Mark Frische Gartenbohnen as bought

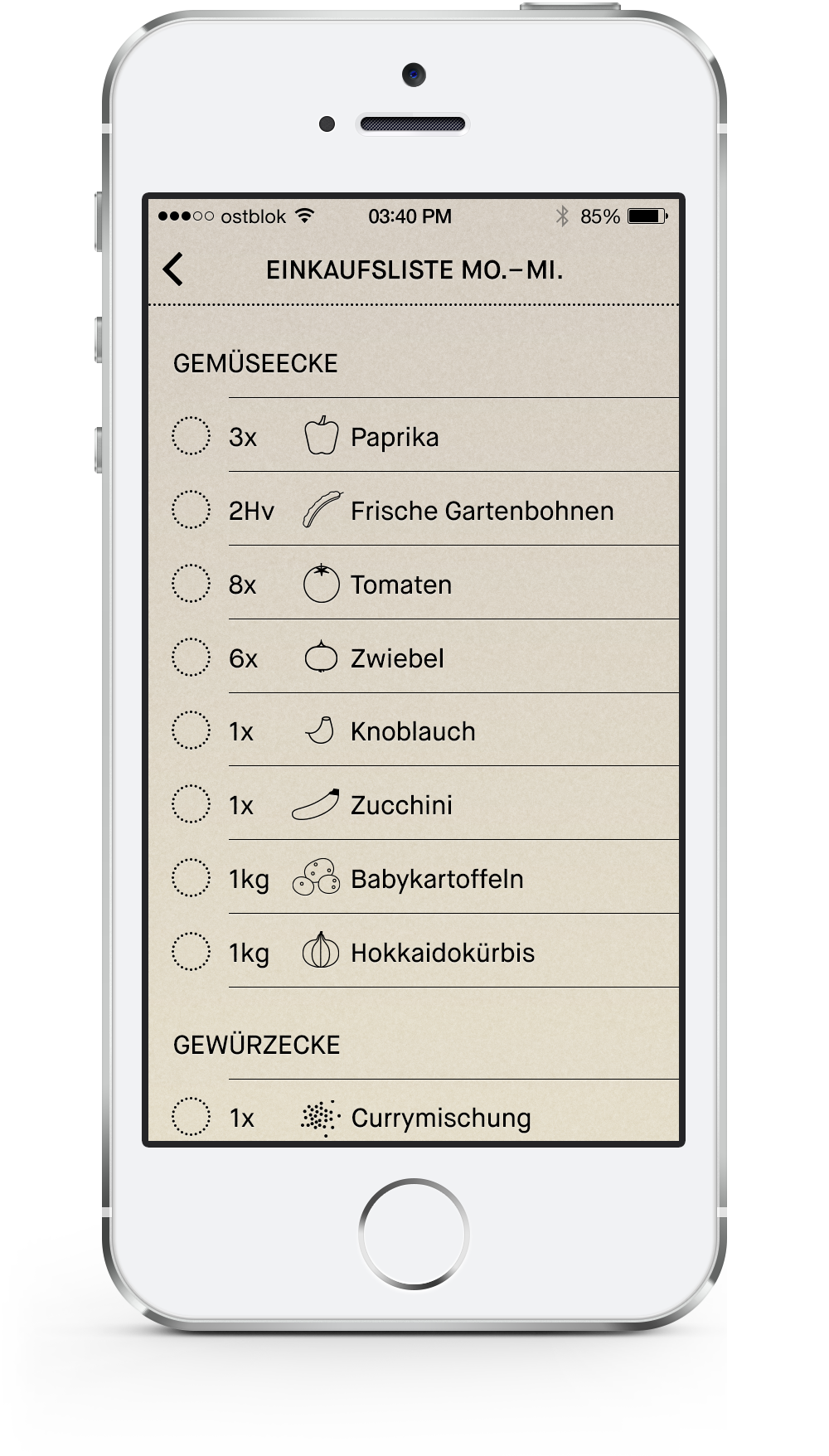(x=191, y=509)
